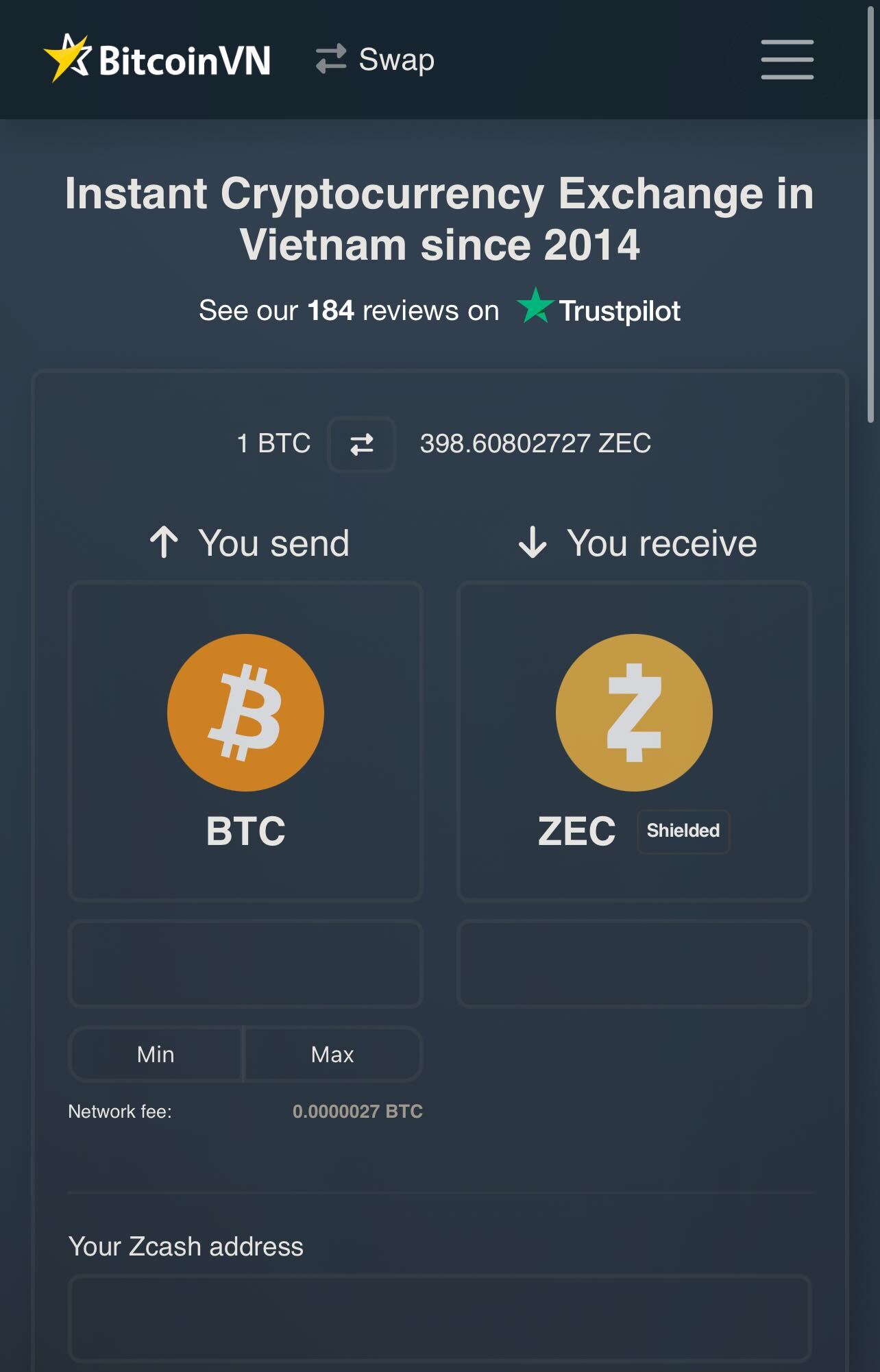This screenshot has width=880, height=1372.
Task: Toggle the Shielded option for ZEC
Action: tap(683, 831)
